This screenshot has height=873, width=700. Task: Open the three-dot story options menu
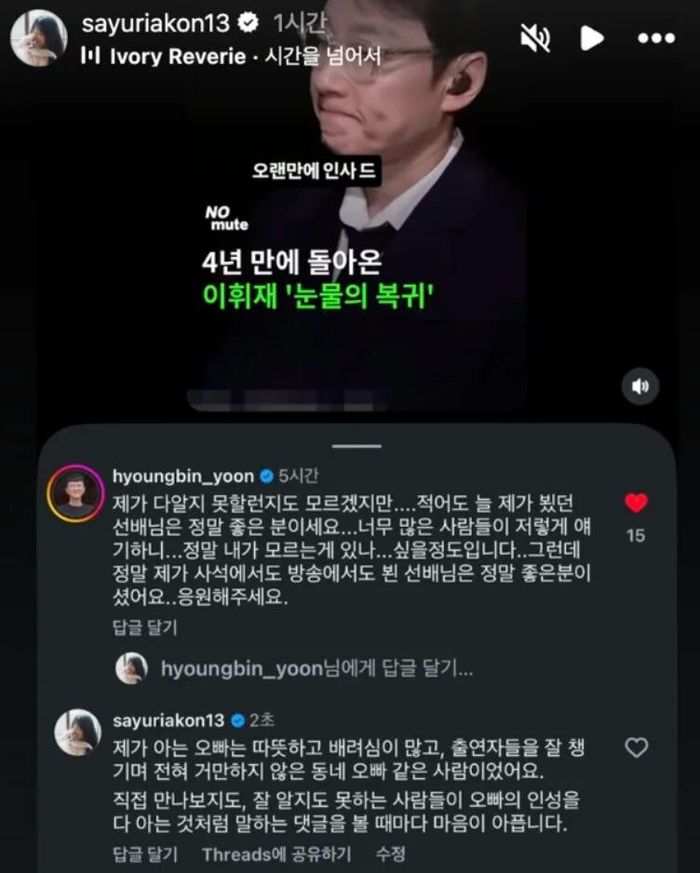click(x=655, y=38)
